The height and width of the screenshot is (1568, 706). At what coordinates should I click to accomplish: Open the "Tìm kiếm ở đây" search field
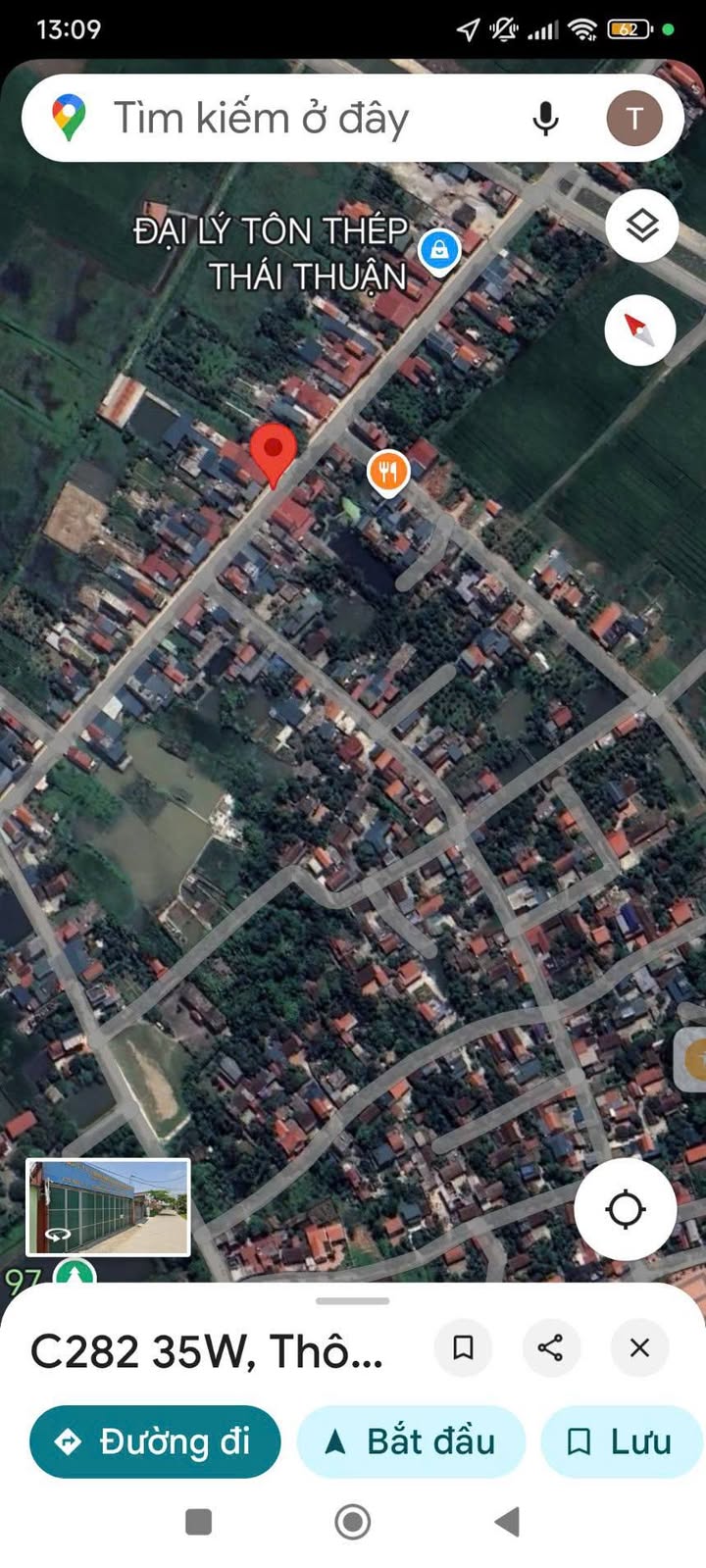[x=294, y=119]
